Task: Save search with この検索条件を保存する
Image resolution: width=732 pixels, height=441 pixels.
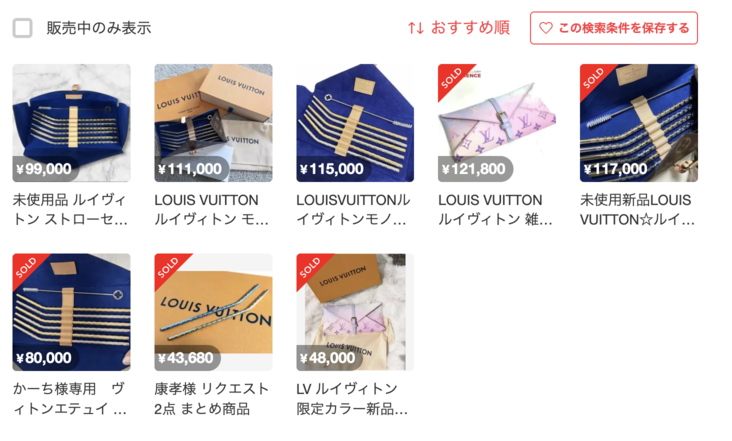Action: (613, 28)
